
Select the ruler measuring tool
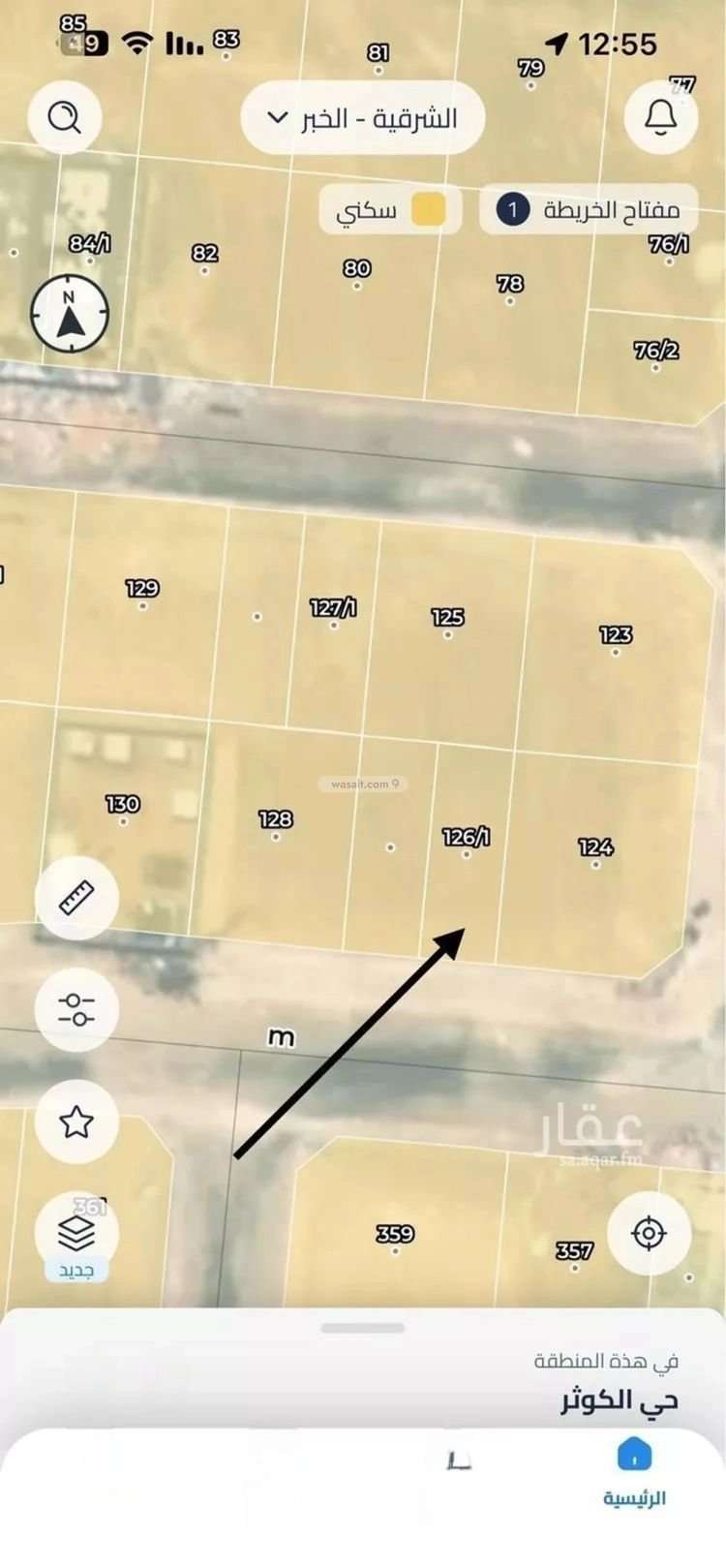pyautogui.click(x=76, y=898)
